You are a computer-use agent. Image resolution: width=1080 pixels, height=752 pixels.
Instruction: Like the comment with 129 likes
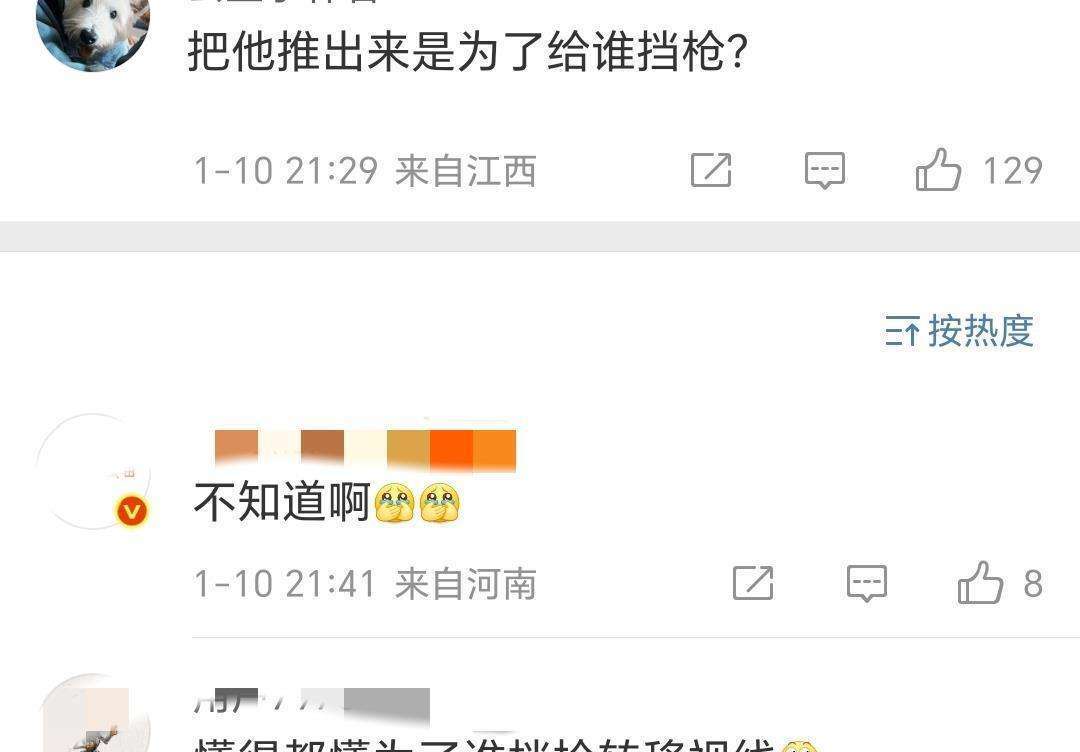[939, 170]
